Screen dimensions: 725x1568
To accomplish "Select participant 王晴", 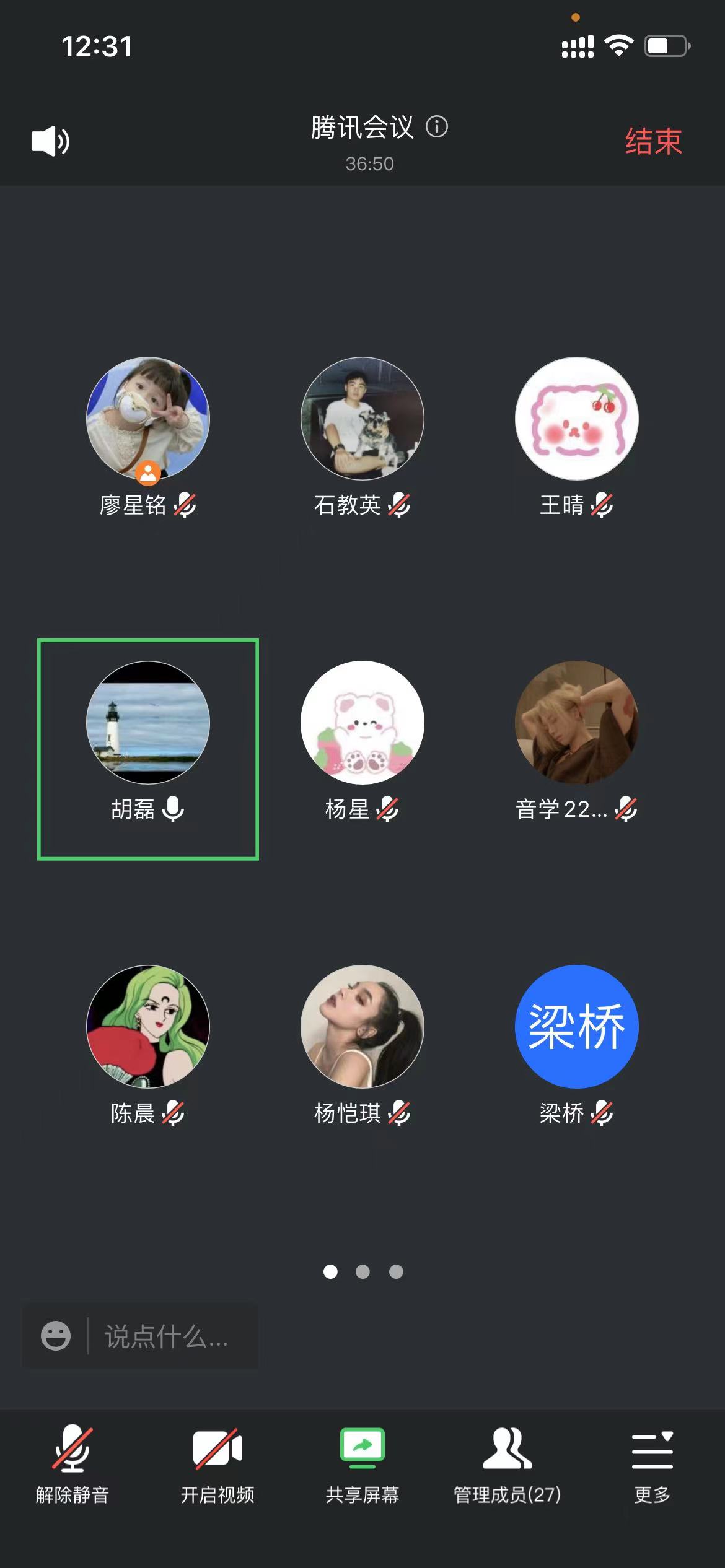I will click(577, 419).
